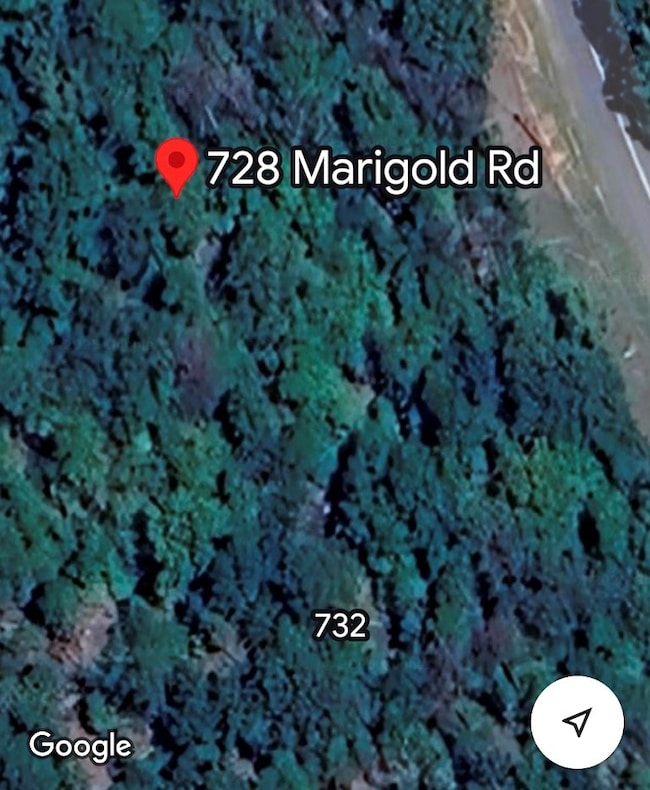Tap the 732 house number label
The width and height of the screenshot is (650, 790).
click(x=341, y=627)
